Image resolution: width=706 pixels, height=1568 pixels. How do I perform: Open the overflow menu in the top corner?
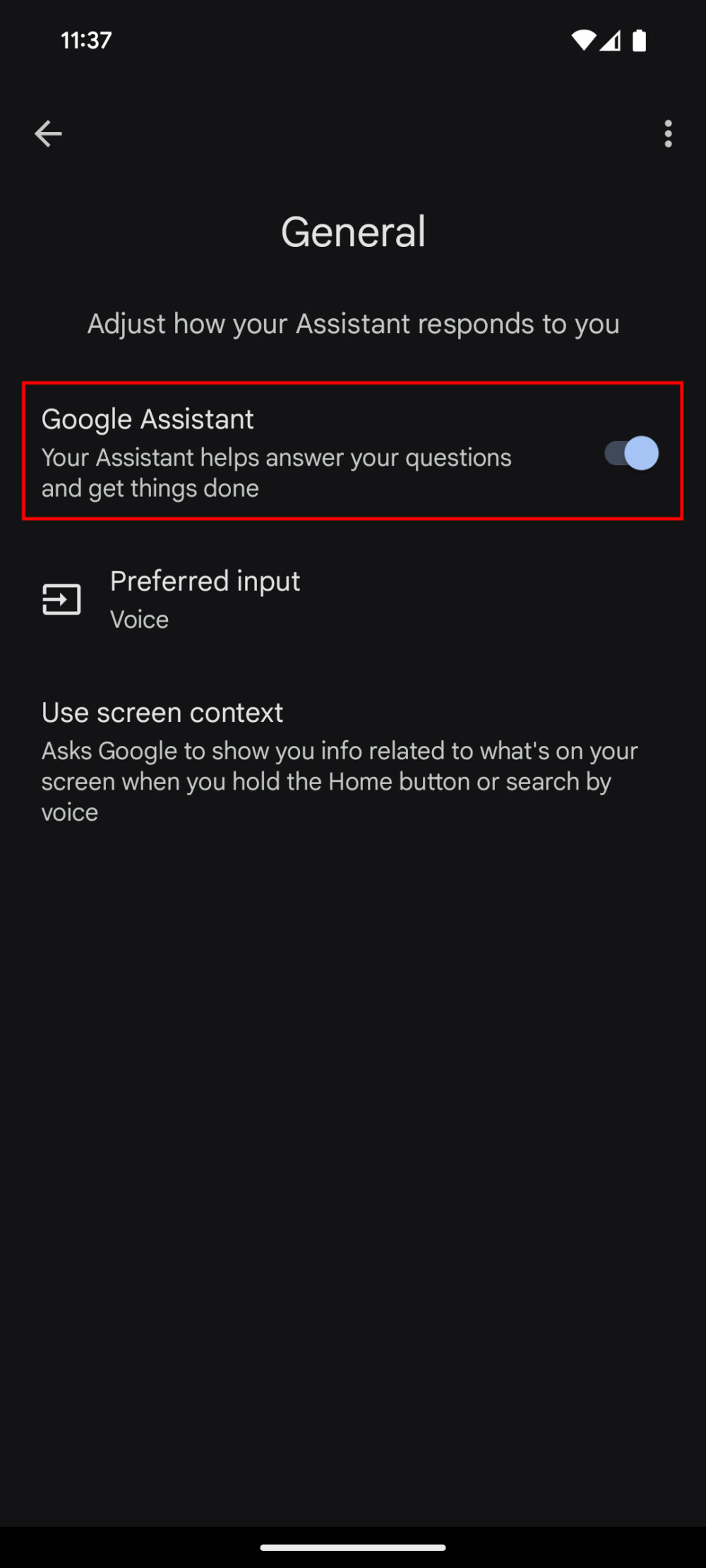(x=668, y=133)
